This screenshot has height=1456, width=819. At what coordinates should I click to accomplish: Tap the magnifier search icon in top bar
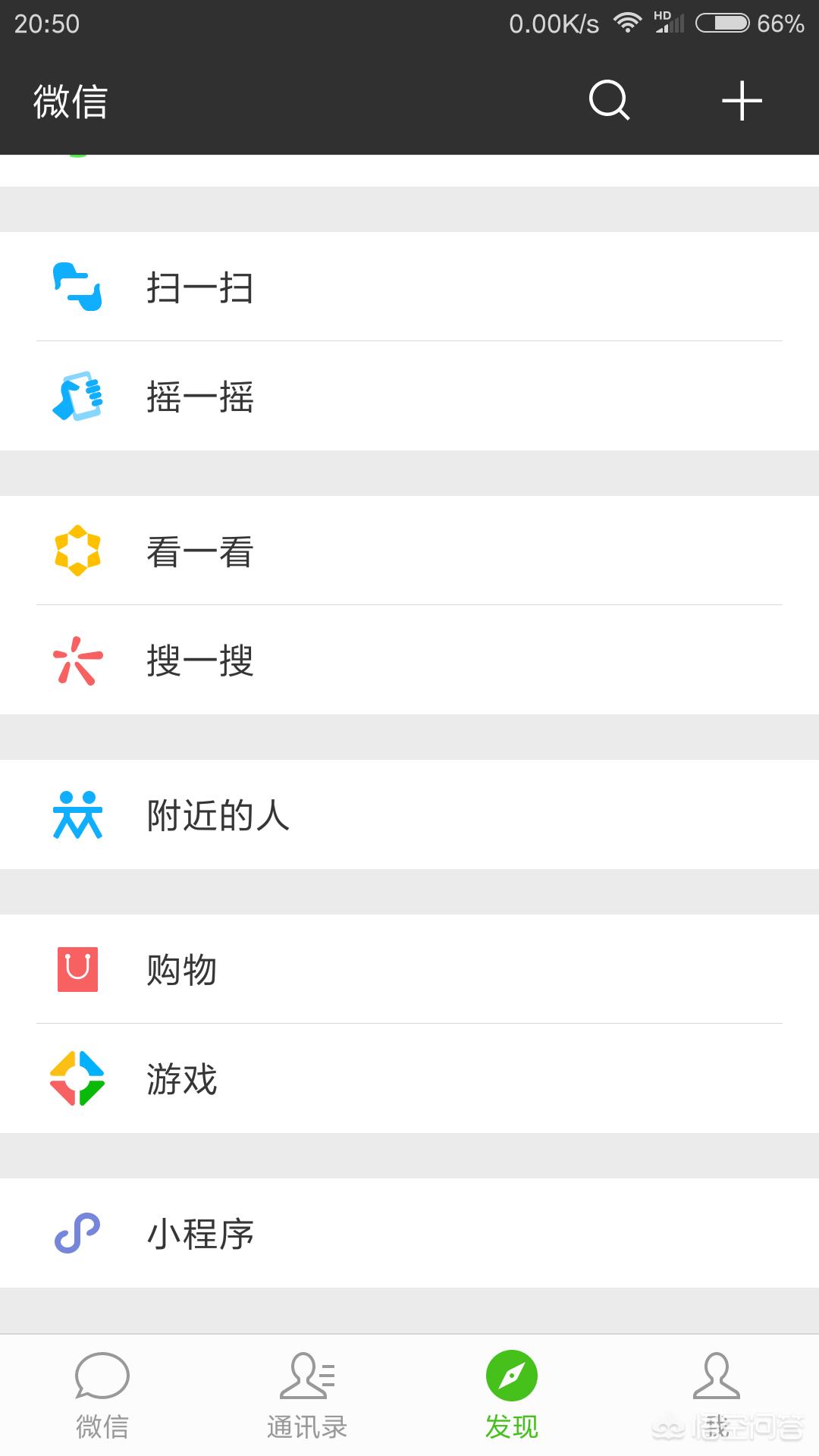pyautogui.click(x=608, y=101)
